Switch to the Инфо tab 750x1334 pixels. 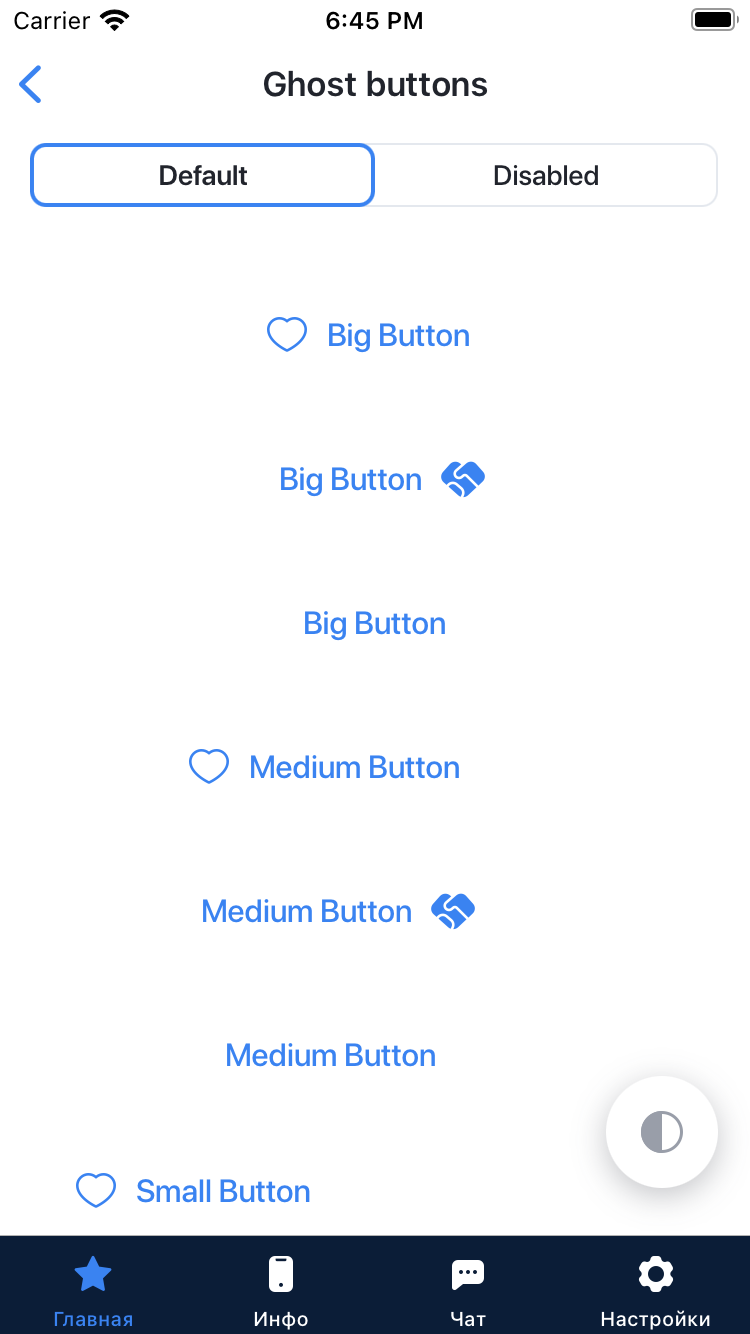(281, 1290)
